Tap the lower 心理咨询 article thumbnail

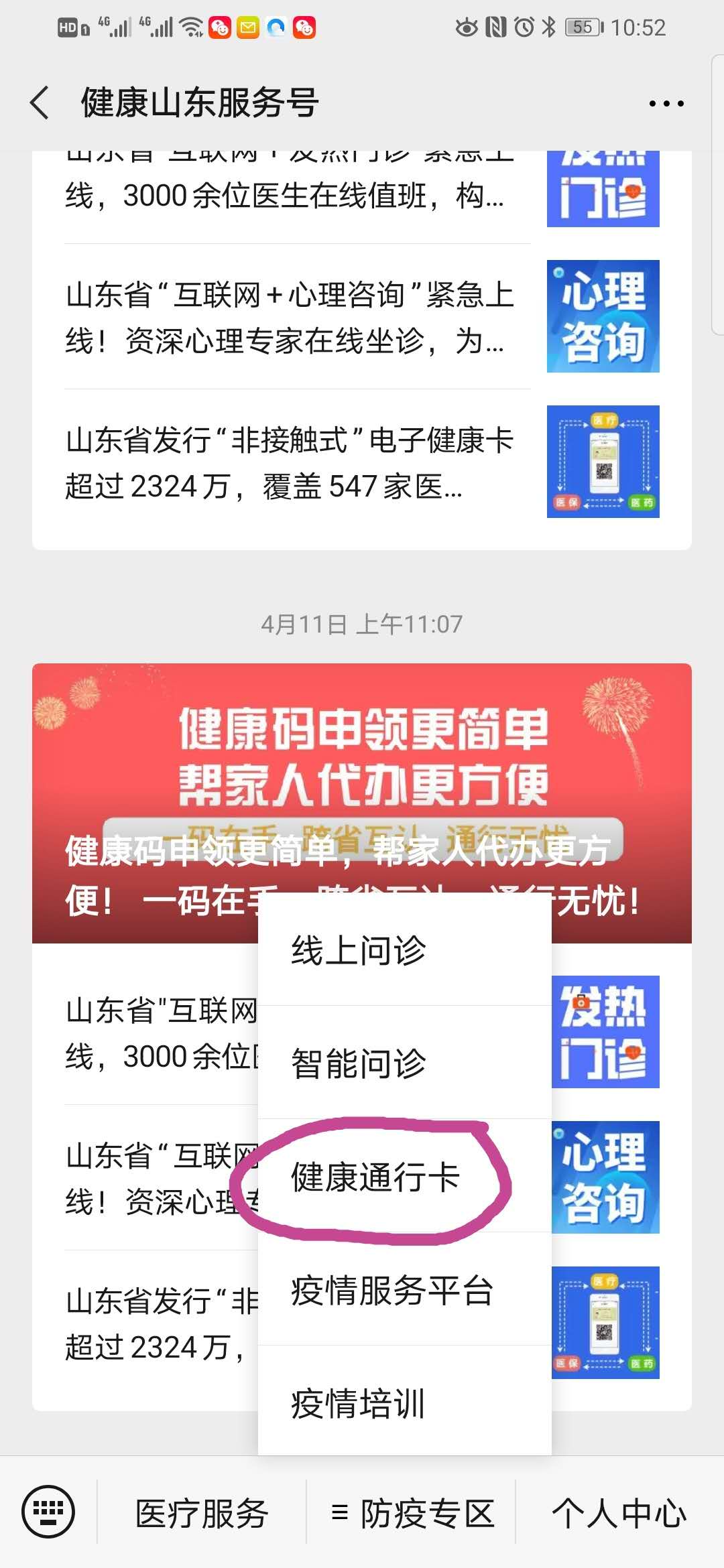coord(605,1177)
